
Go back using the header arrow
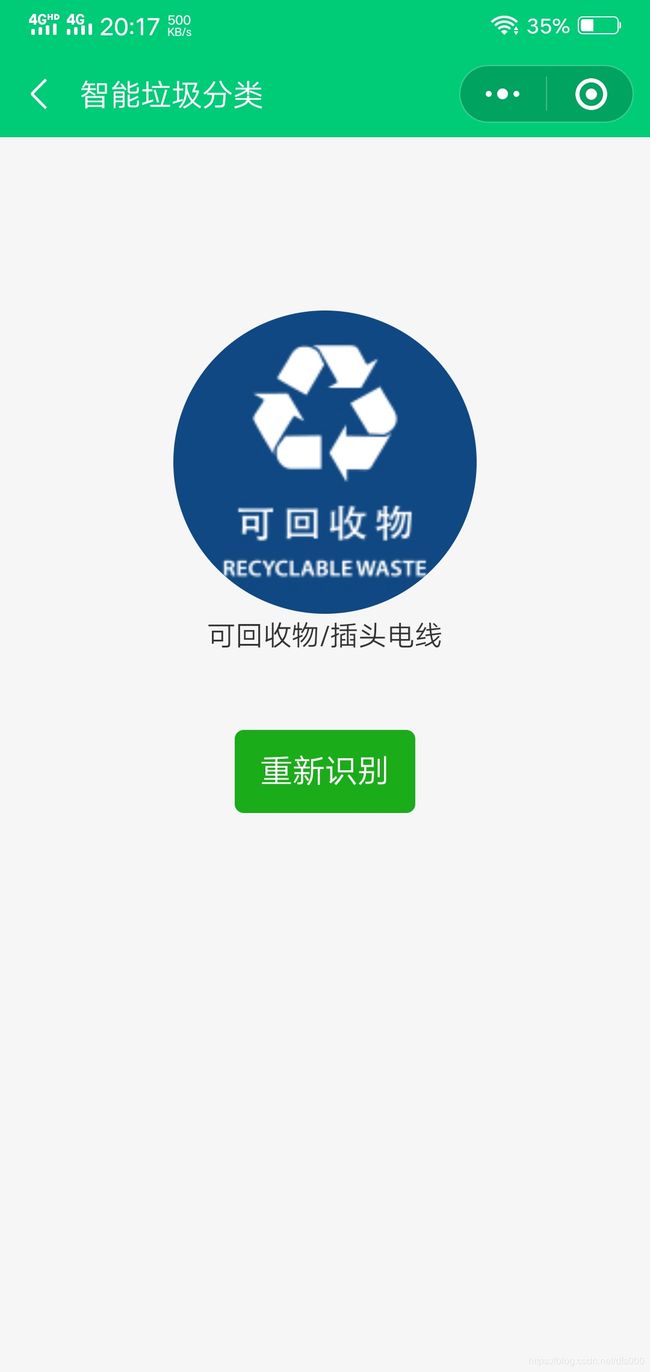point(39,95)
